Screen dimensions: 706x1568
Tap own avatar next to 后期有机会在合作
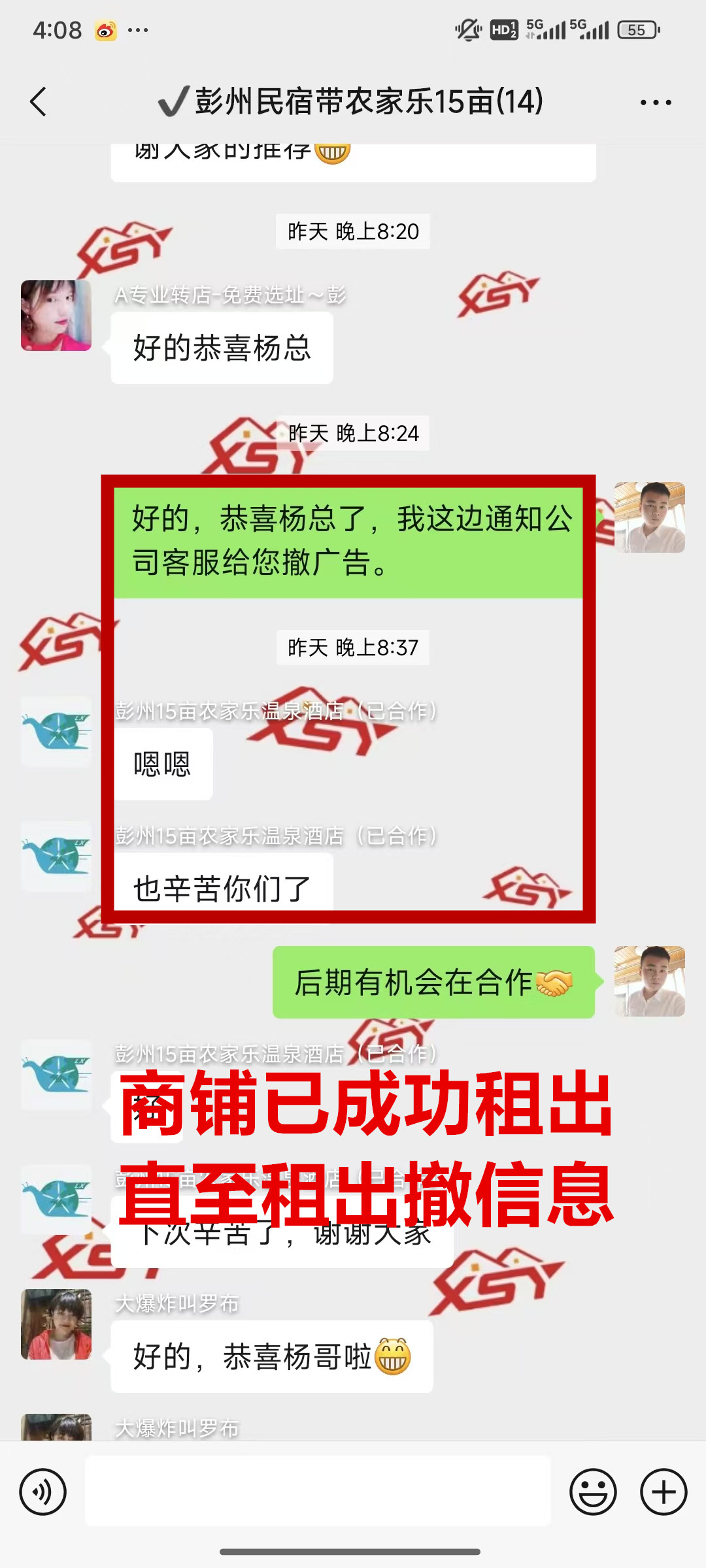649,981
